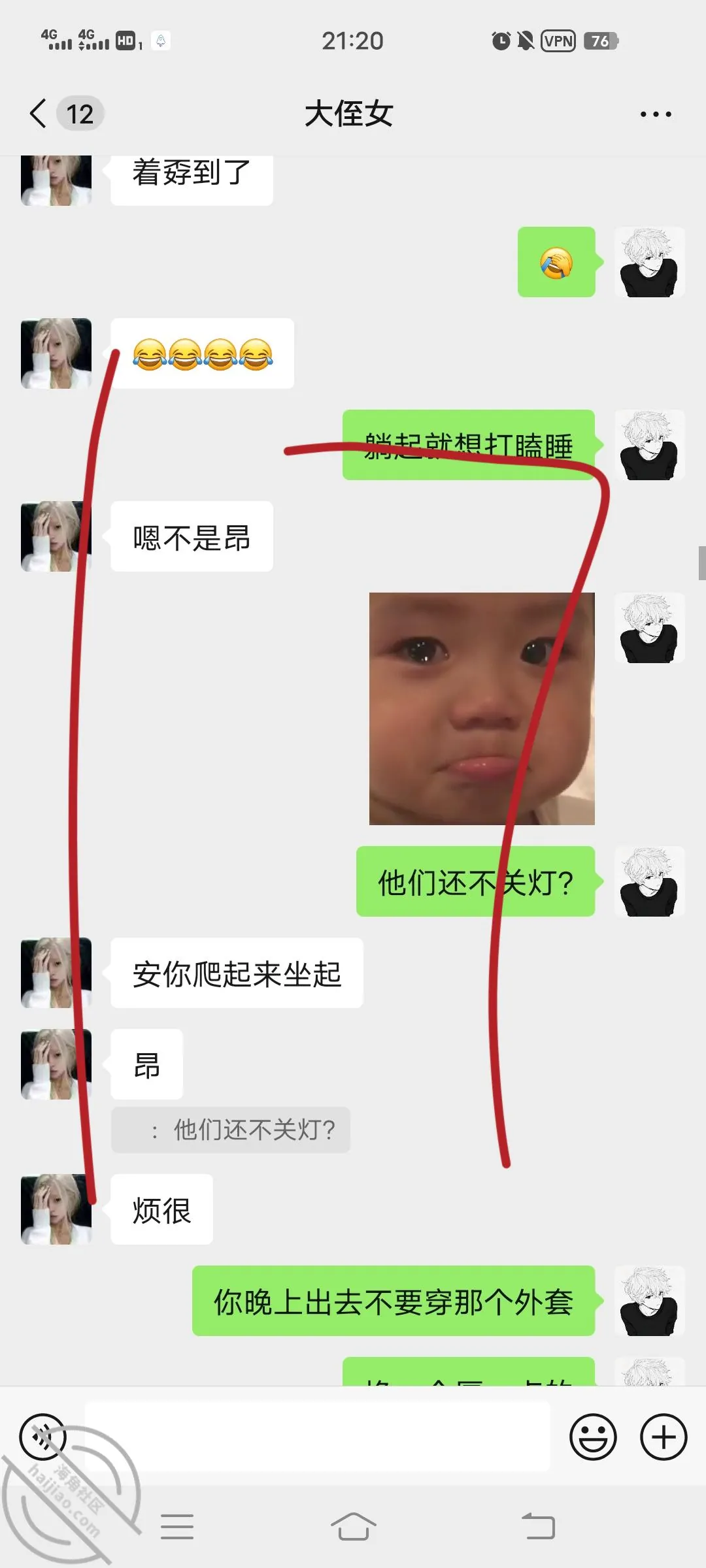View the crying baby image message
Image resolution: width=706 pixels, height=1568 pixels.
tap(482, 708)
